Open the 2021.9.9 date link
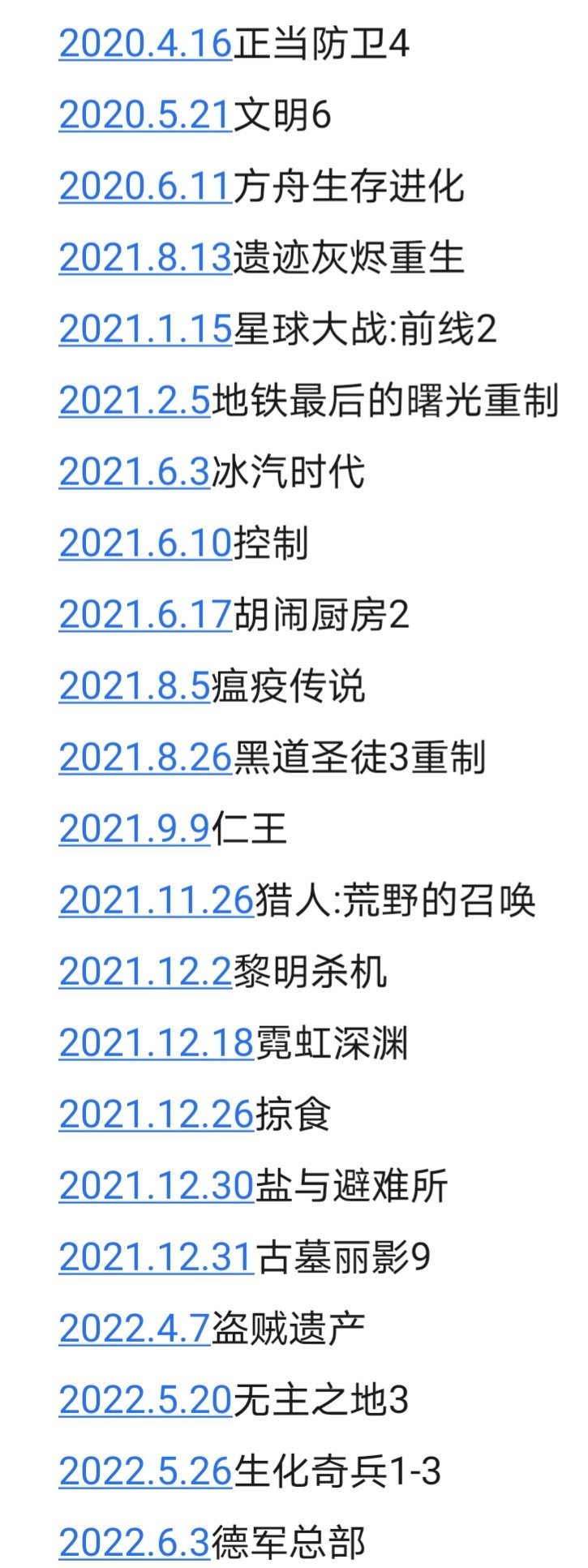The width and height of the screenshot is (588, 1568). pyautogui.click(x=135, y=829)
